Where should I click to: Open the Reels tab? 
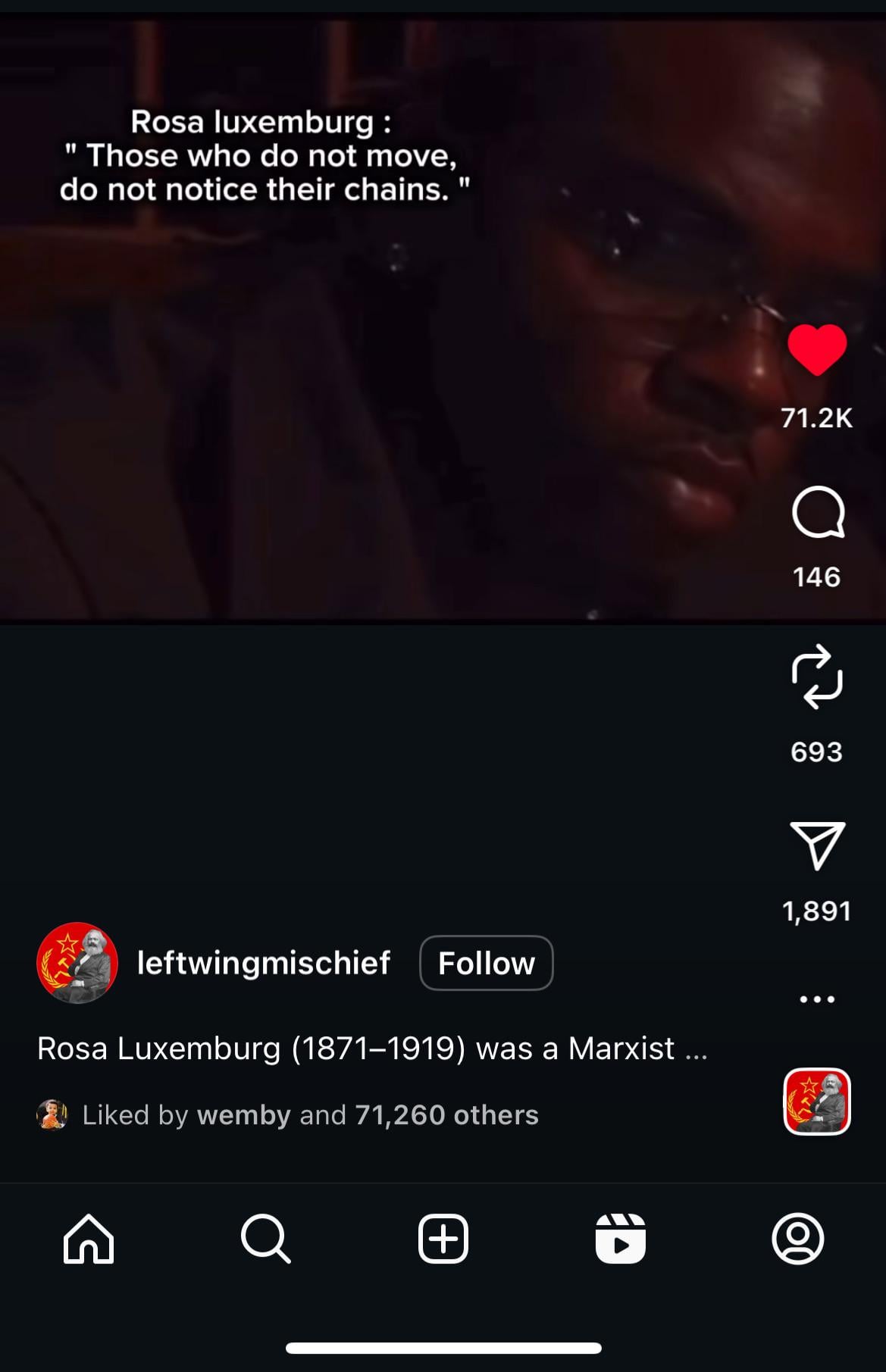621,1239
